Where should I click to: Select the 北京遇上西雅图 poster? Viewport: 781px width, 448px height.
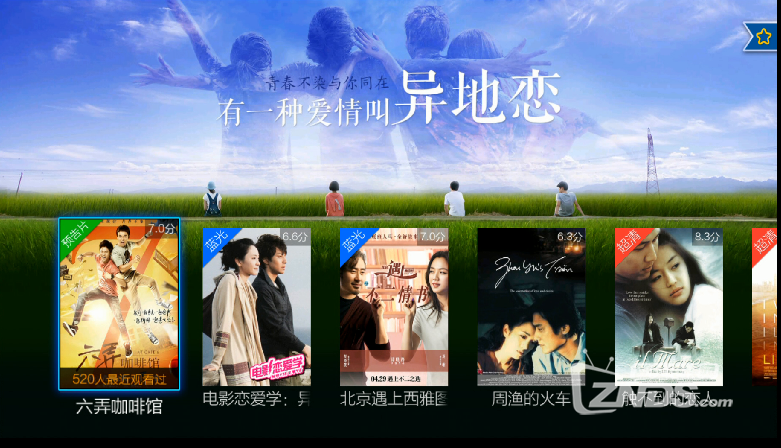(393, 307)
